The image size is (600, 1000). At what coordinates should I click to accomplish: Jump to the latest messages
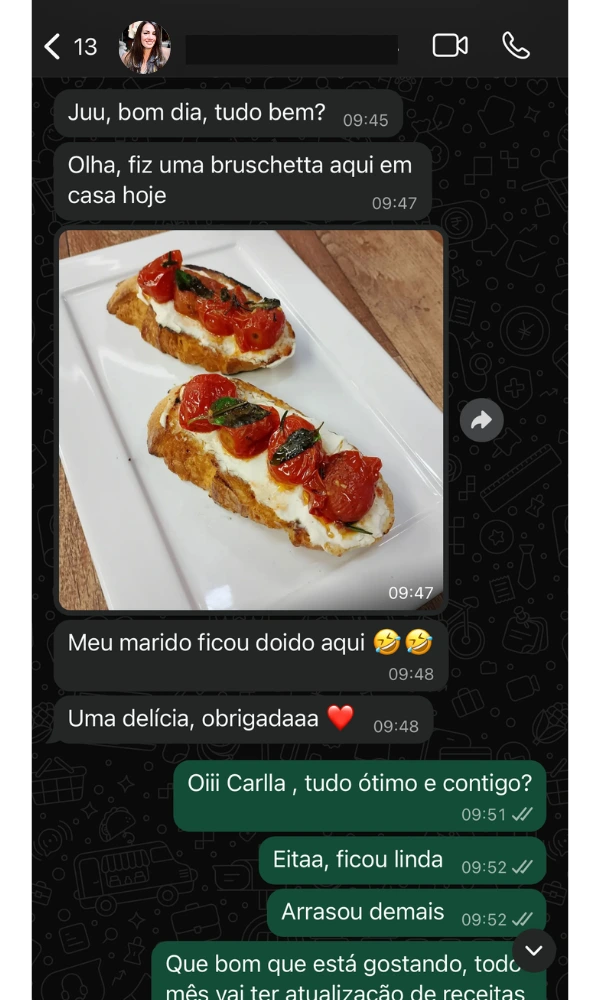pos(533,950)
